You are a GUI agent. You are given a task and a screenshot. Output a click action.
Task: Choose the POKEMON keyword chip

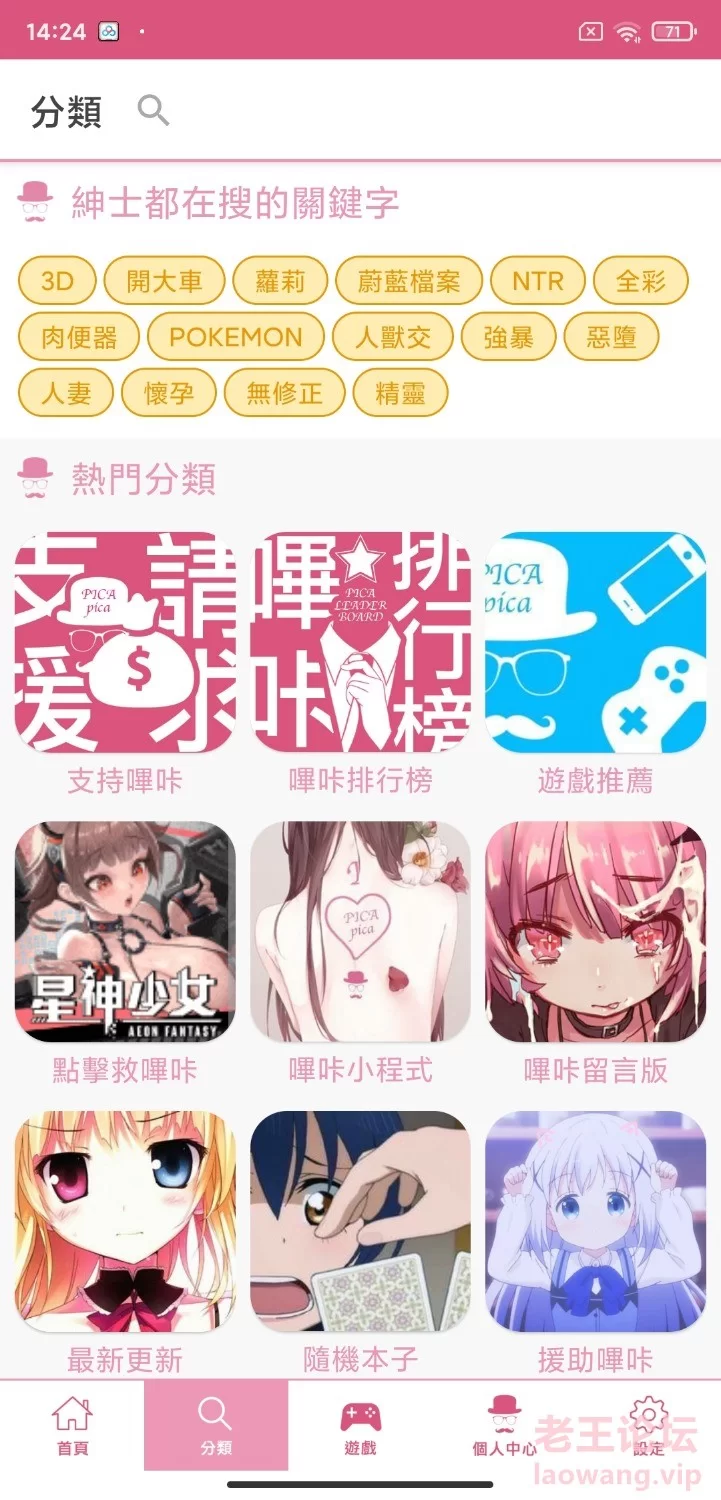235,337
